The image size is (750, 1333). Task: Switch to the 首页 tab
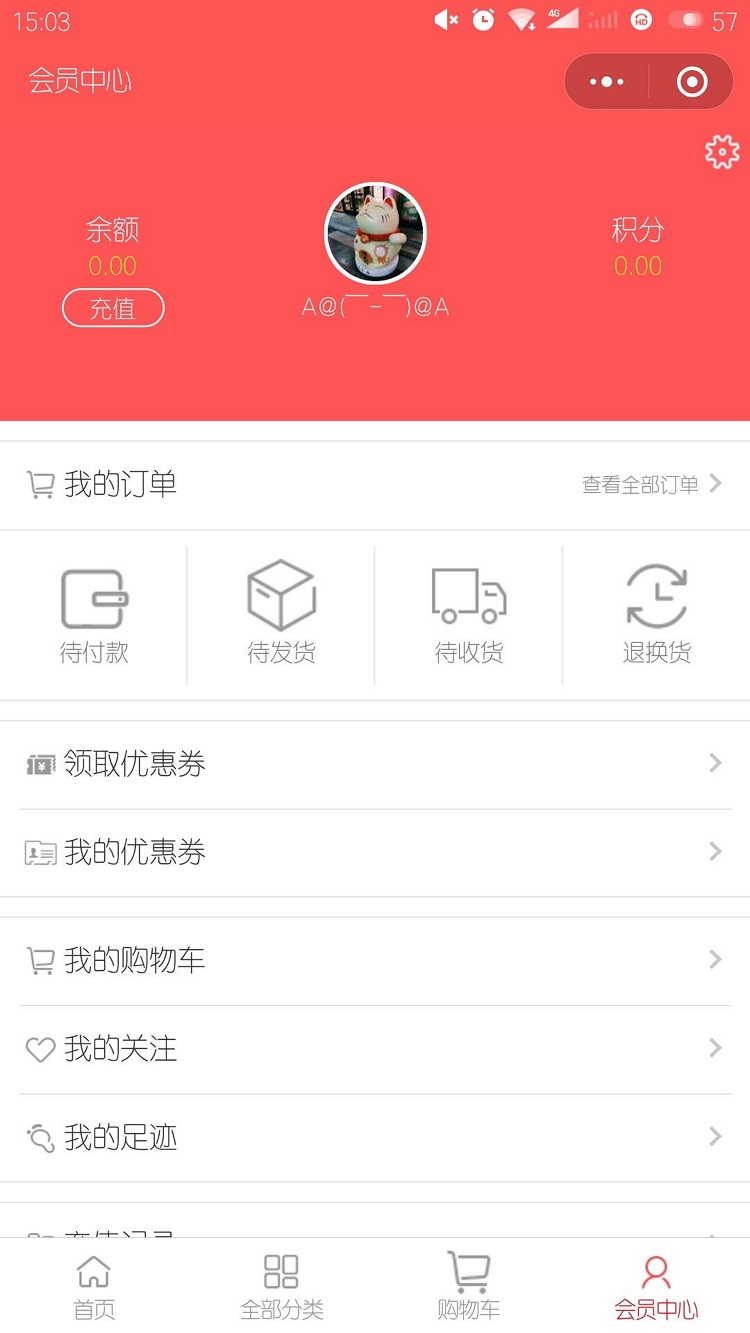(94, 1288)
